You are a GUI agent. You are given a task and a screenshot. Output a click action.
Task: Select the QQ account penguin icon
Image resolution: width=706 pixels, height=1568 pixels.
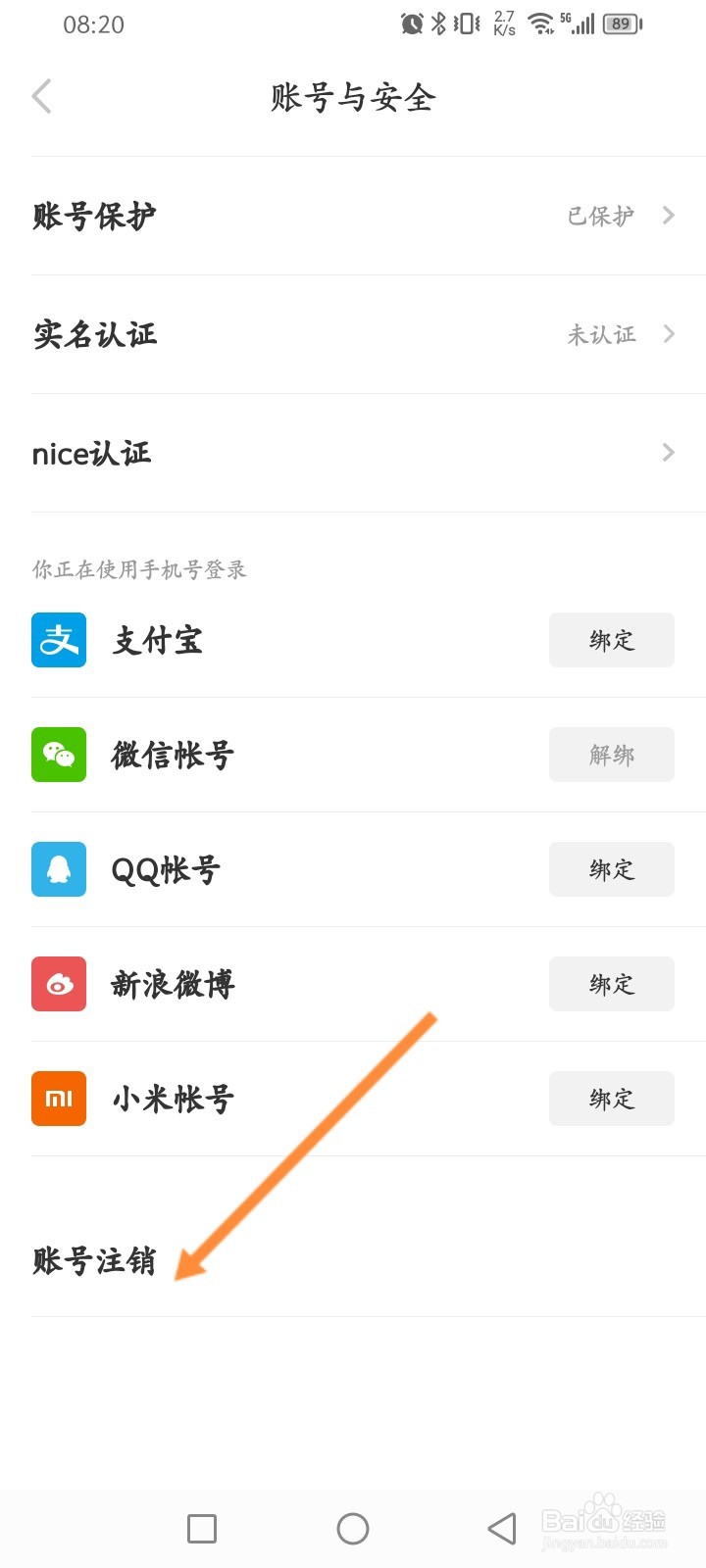tap(59, 869)
